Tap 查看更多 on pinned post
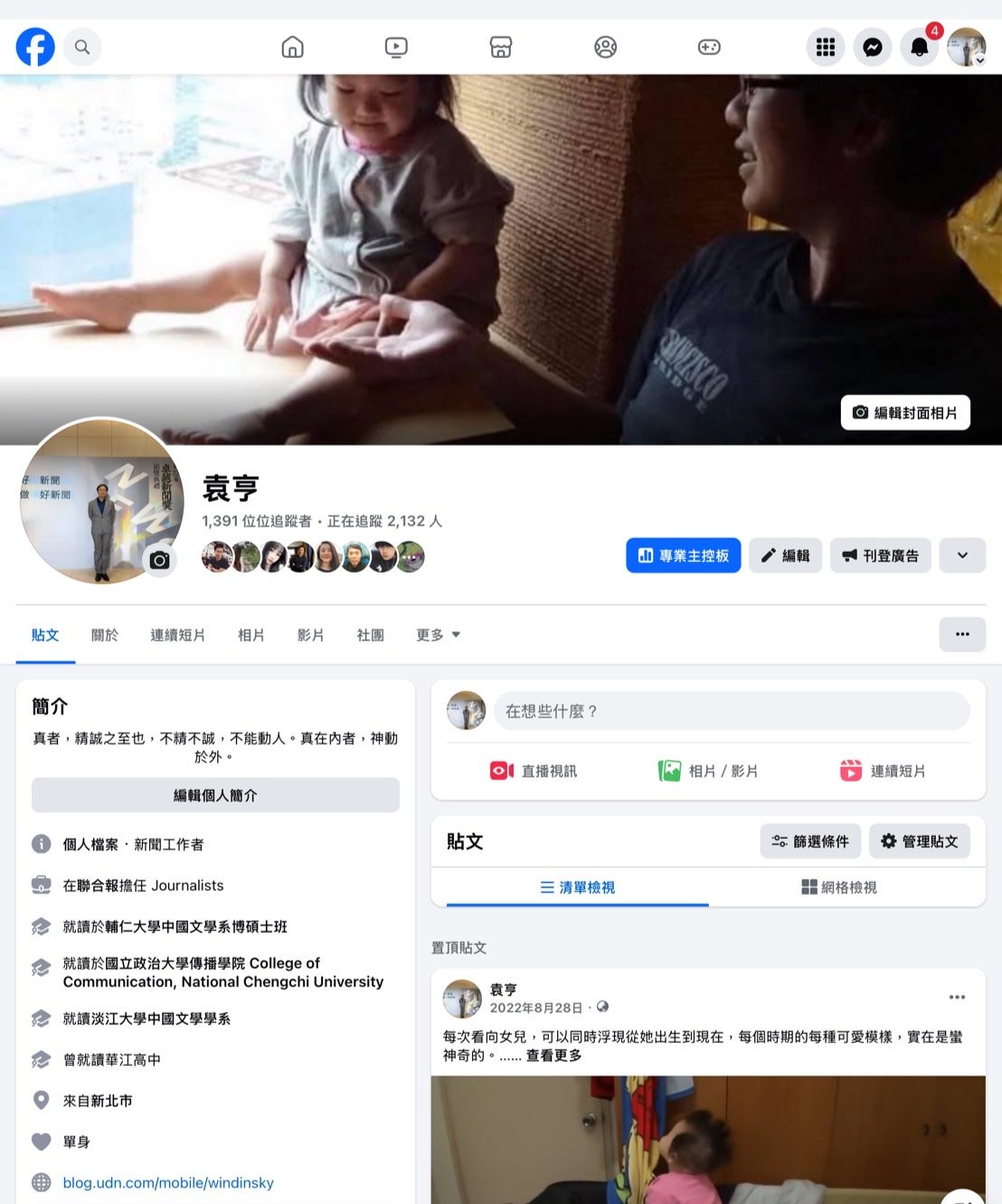 [553, 1056]
